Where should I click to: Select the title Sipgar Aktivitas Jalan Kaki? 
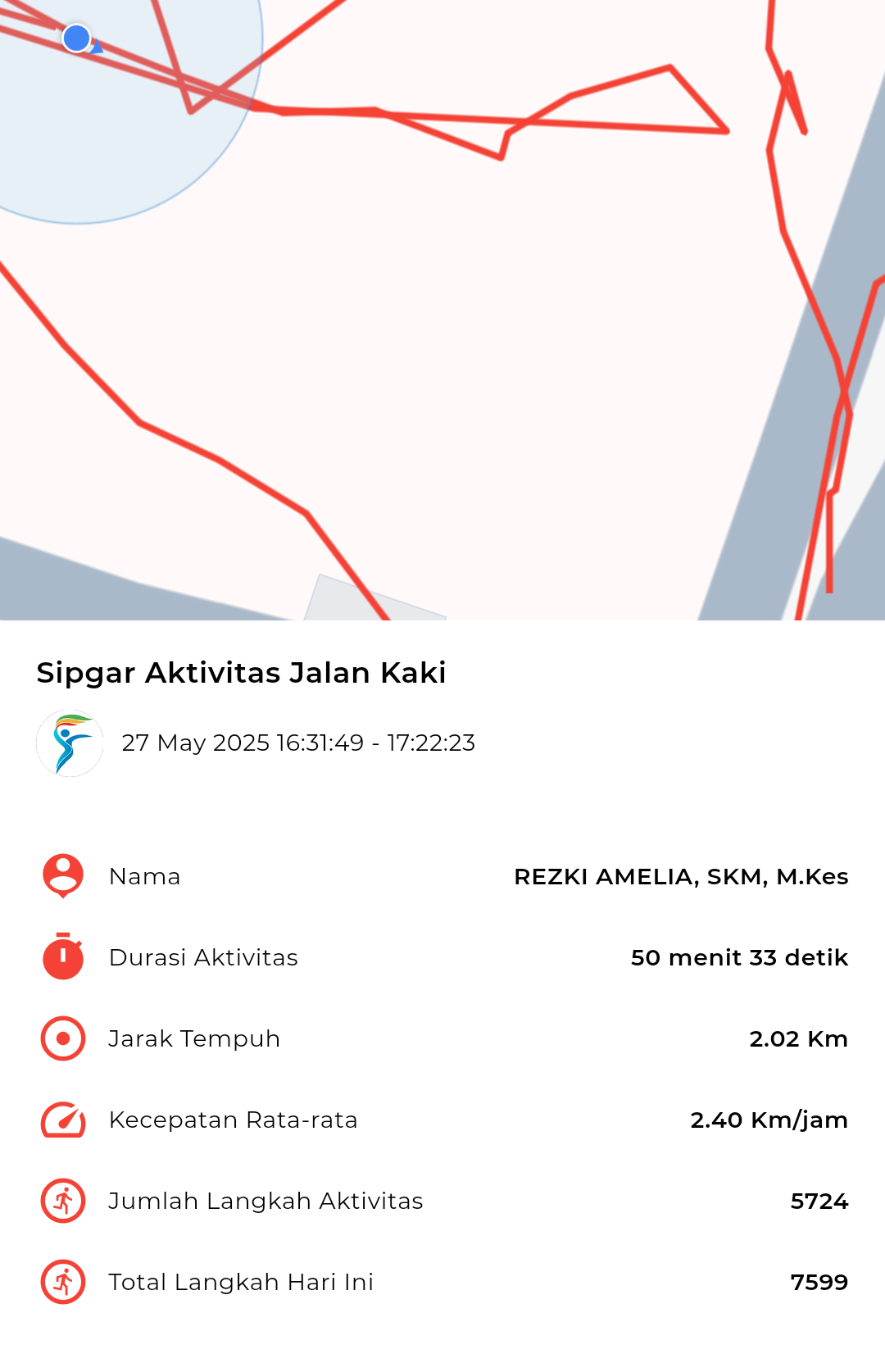pos(240,672)
